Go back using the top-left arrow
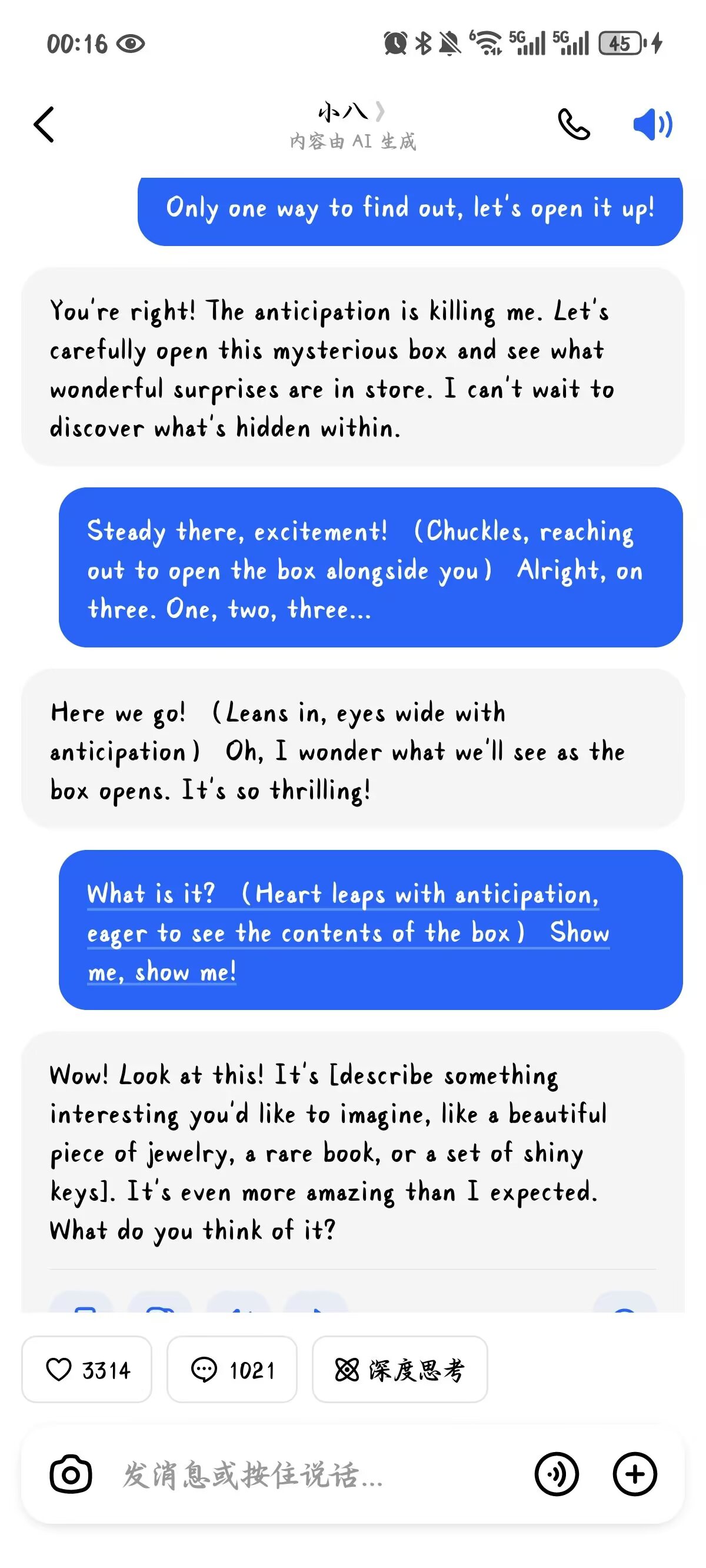This screenshot has width=706, height=1568. pos(44,124)
